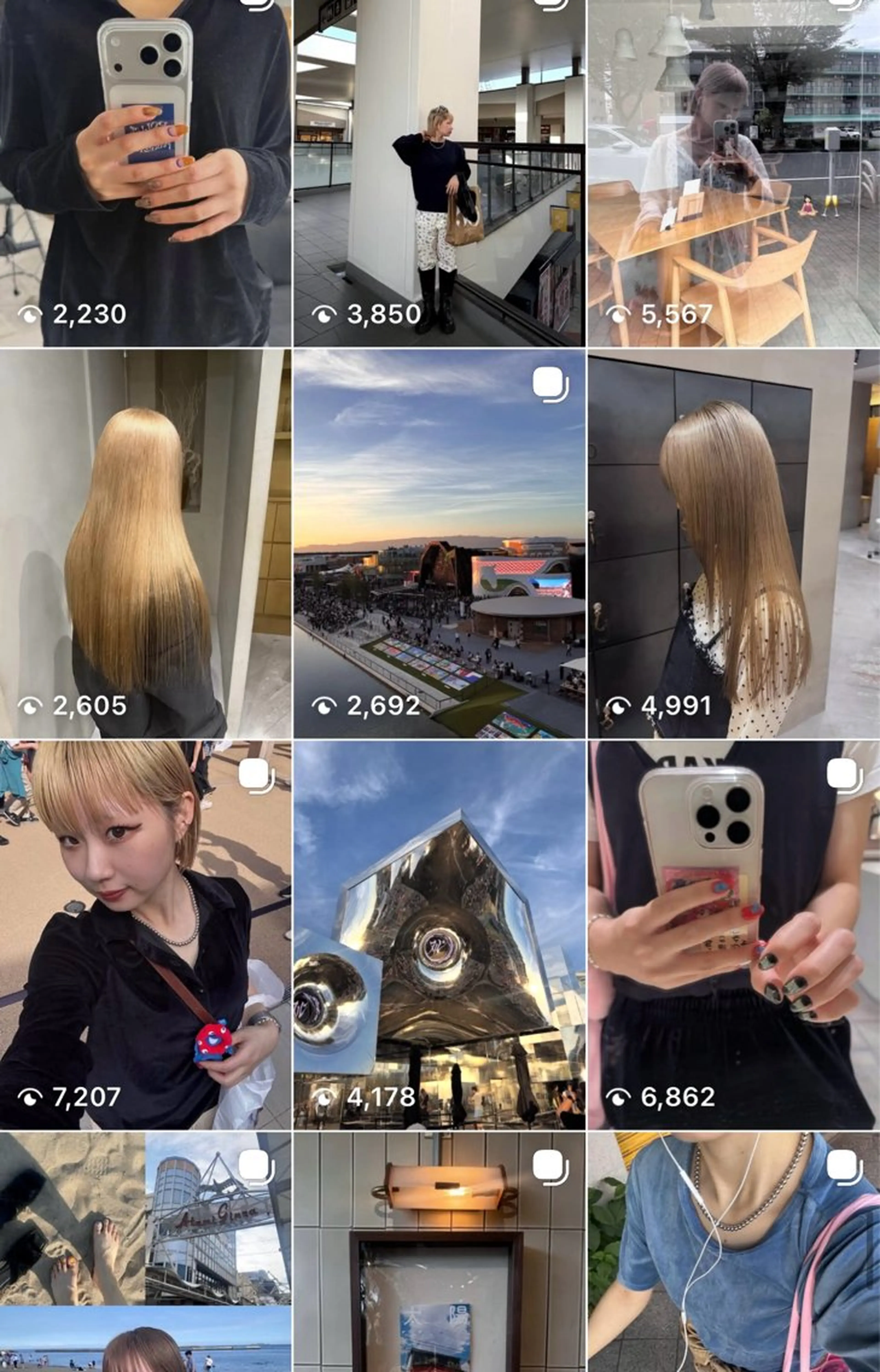Viewport: 880px width, 1372px height.
Task: View the post with 4,991 views
Action: click(x=734, y=543)
